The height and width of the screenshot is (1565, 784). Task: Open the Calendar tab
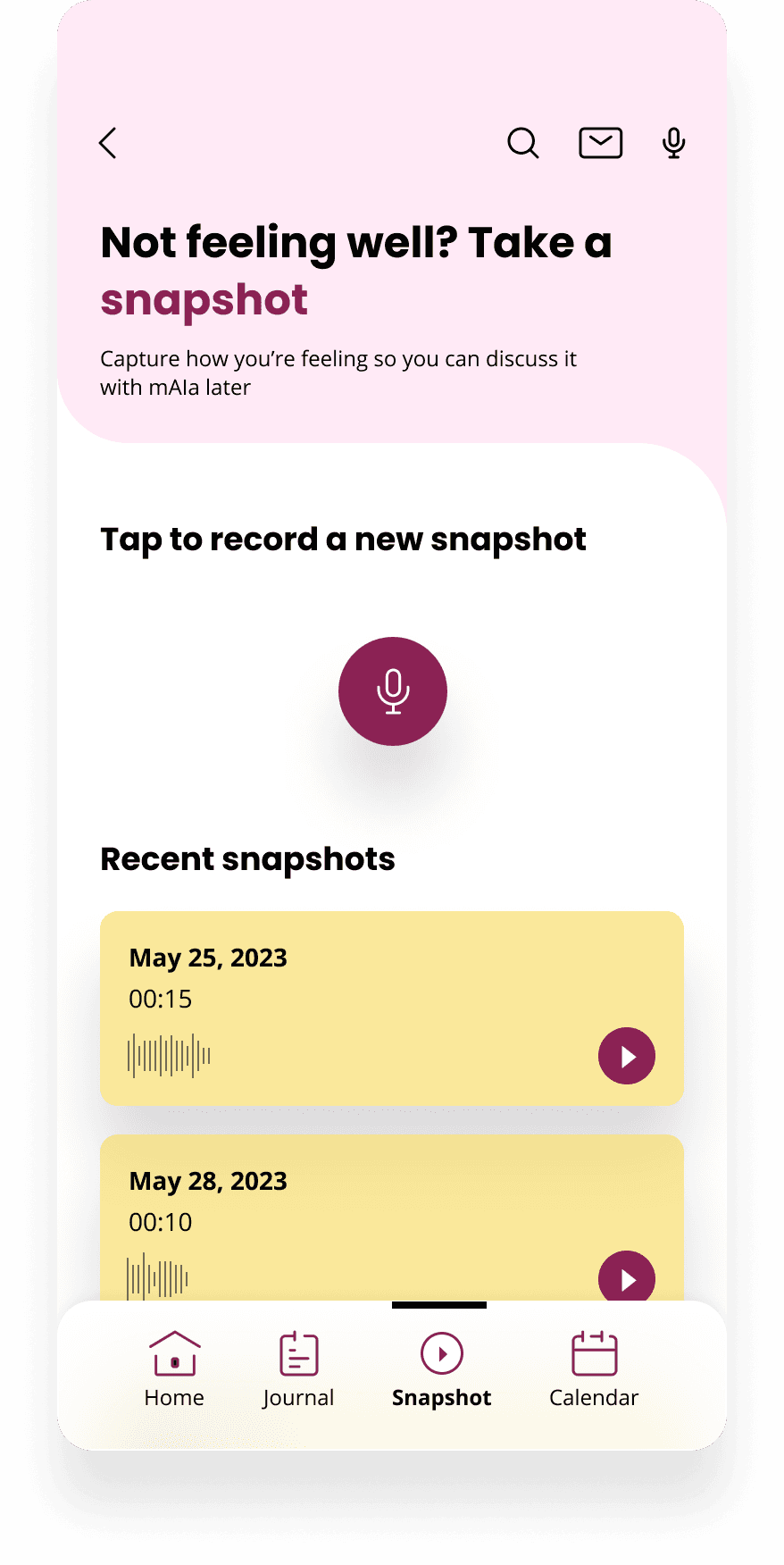point(593,1371)
